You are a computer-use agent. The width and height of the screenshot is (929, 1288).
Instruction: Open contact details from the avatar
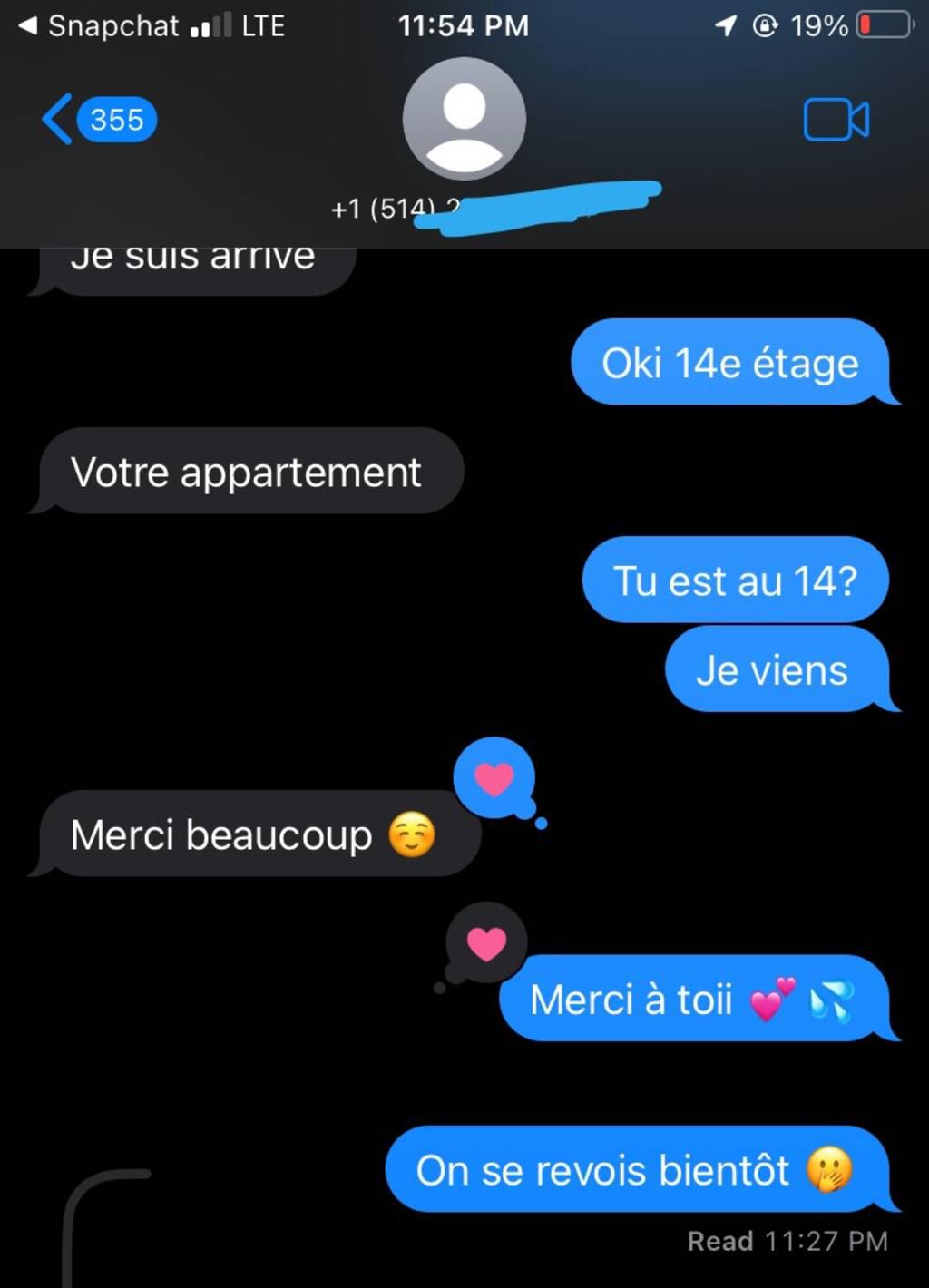[x=464, y=119]
